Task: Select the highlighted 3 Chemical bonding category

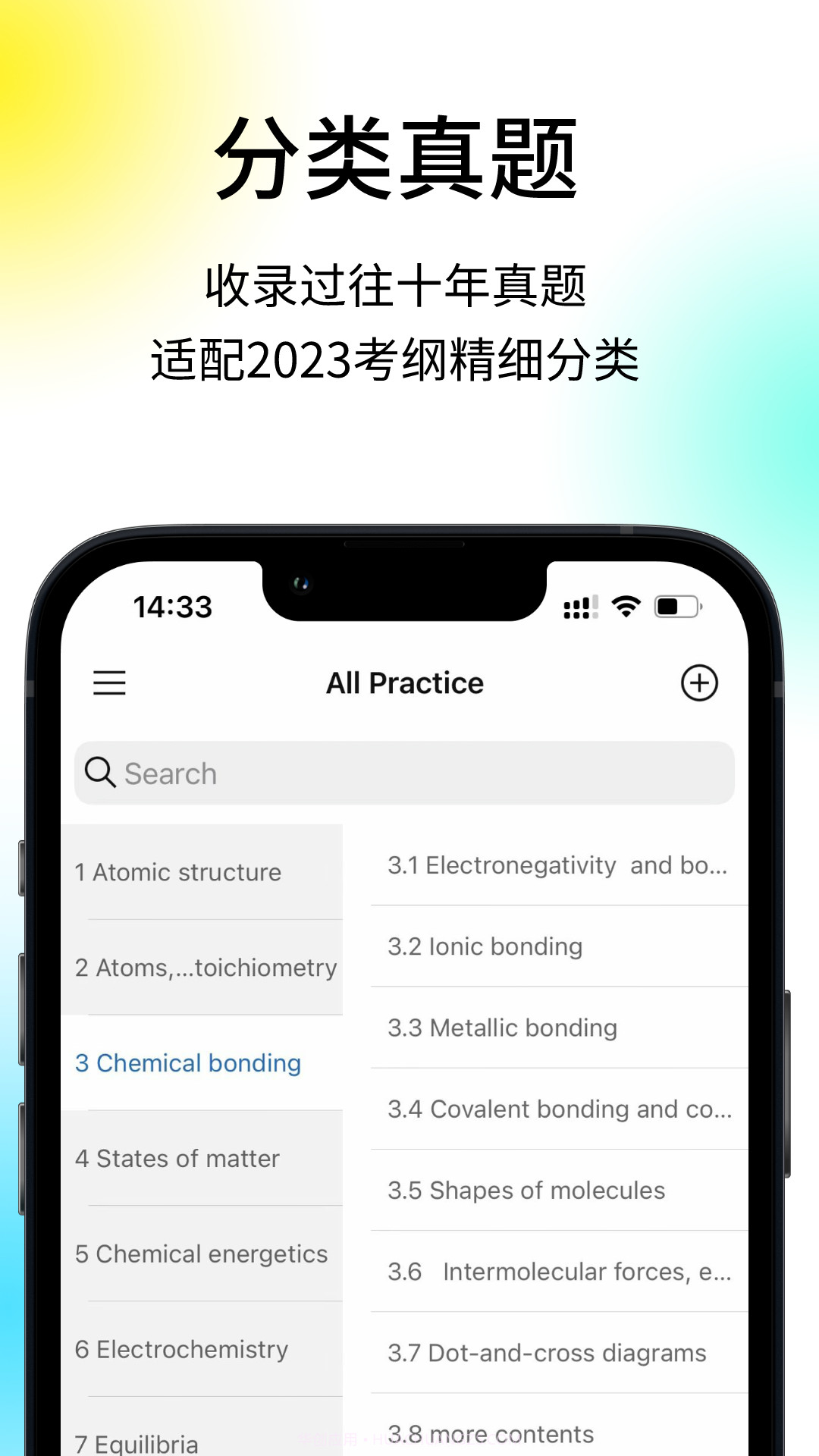Action: coord(188,1063)
